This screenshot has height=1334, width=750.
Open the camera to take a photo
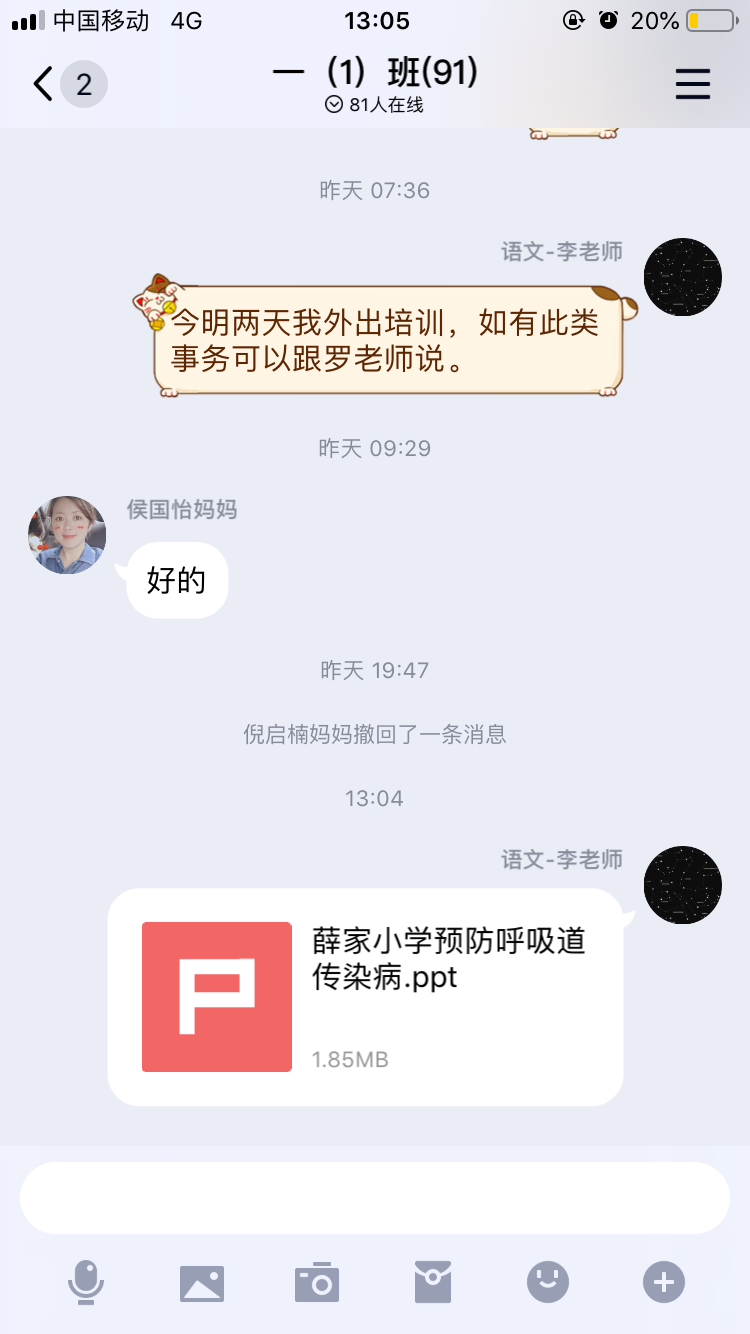tap(317, 1282)
